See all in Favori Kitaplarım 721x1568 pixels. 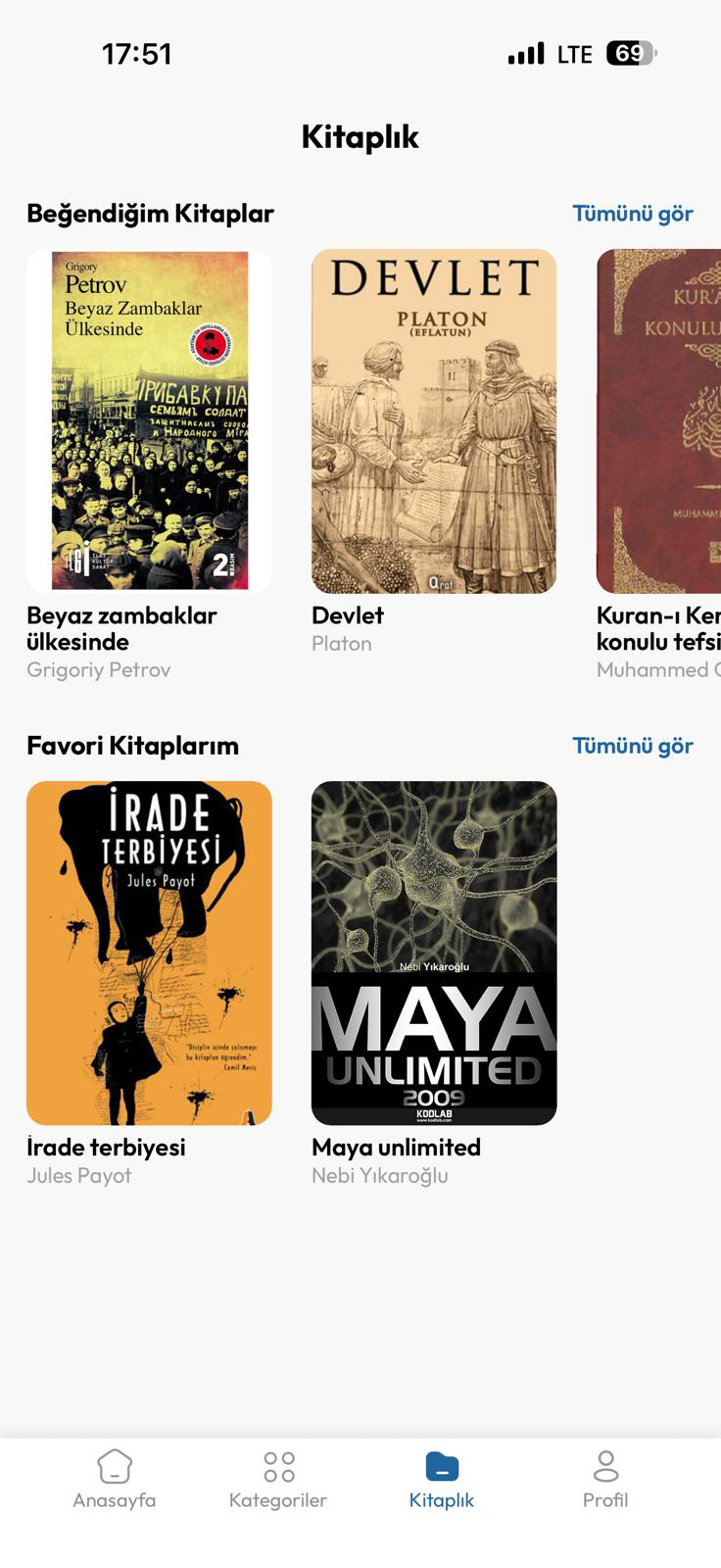click(632, 746)
